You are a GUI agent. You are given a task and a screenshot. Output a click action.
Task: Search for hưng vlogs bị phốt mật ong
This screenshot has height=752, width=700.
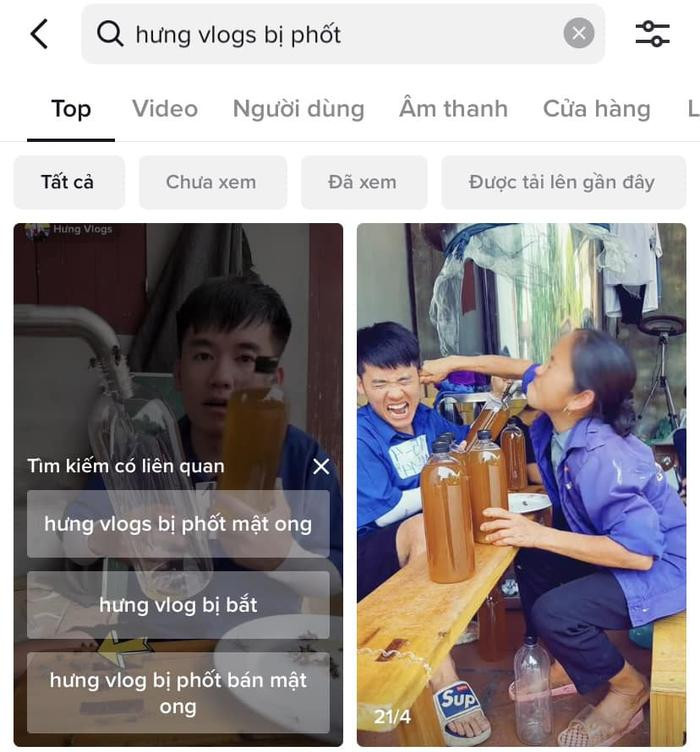[x=178, y=524]
